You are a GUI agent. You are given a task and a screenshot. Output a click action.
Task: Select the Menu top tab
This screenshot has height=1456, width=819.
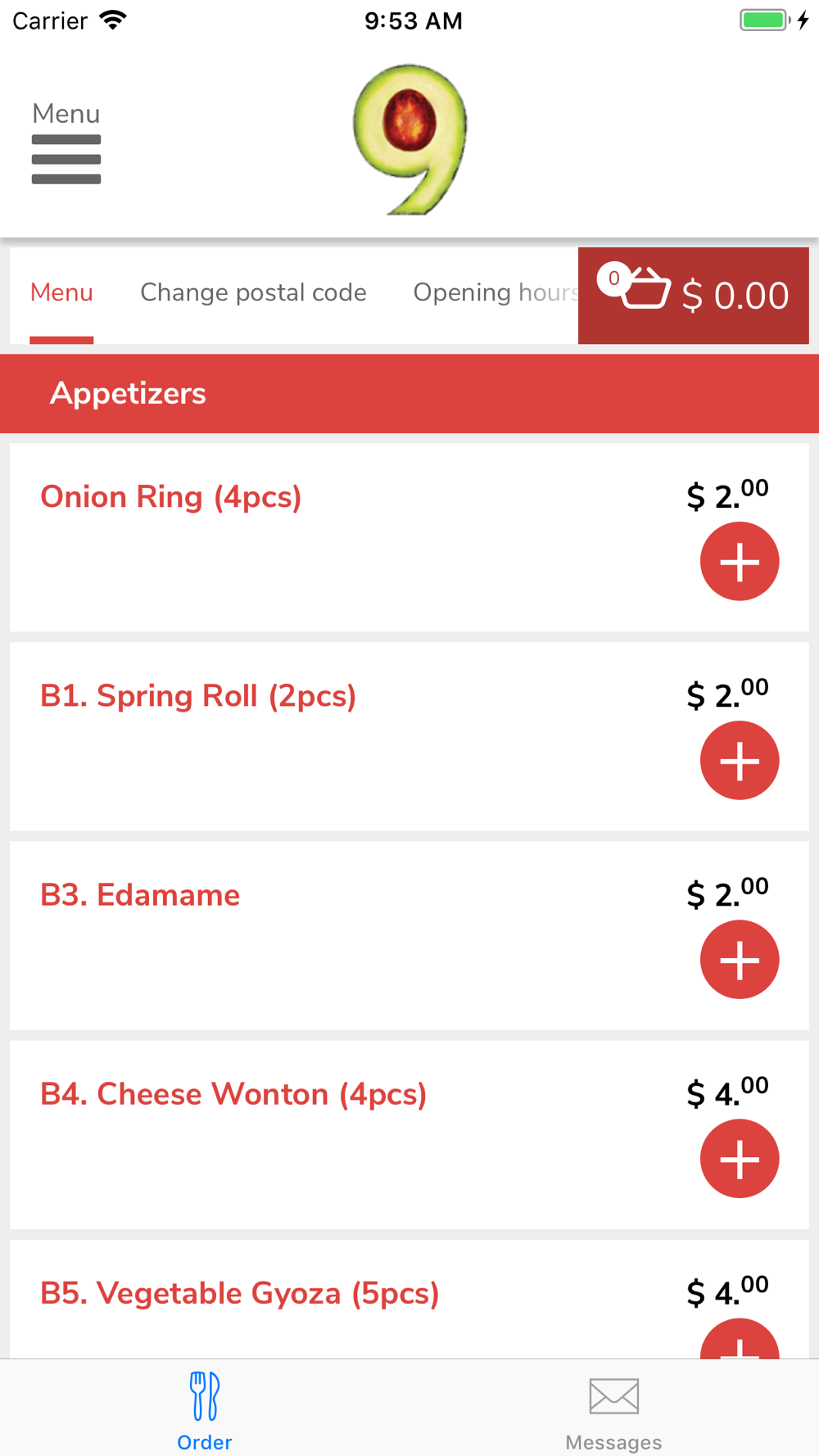[61, 293]
